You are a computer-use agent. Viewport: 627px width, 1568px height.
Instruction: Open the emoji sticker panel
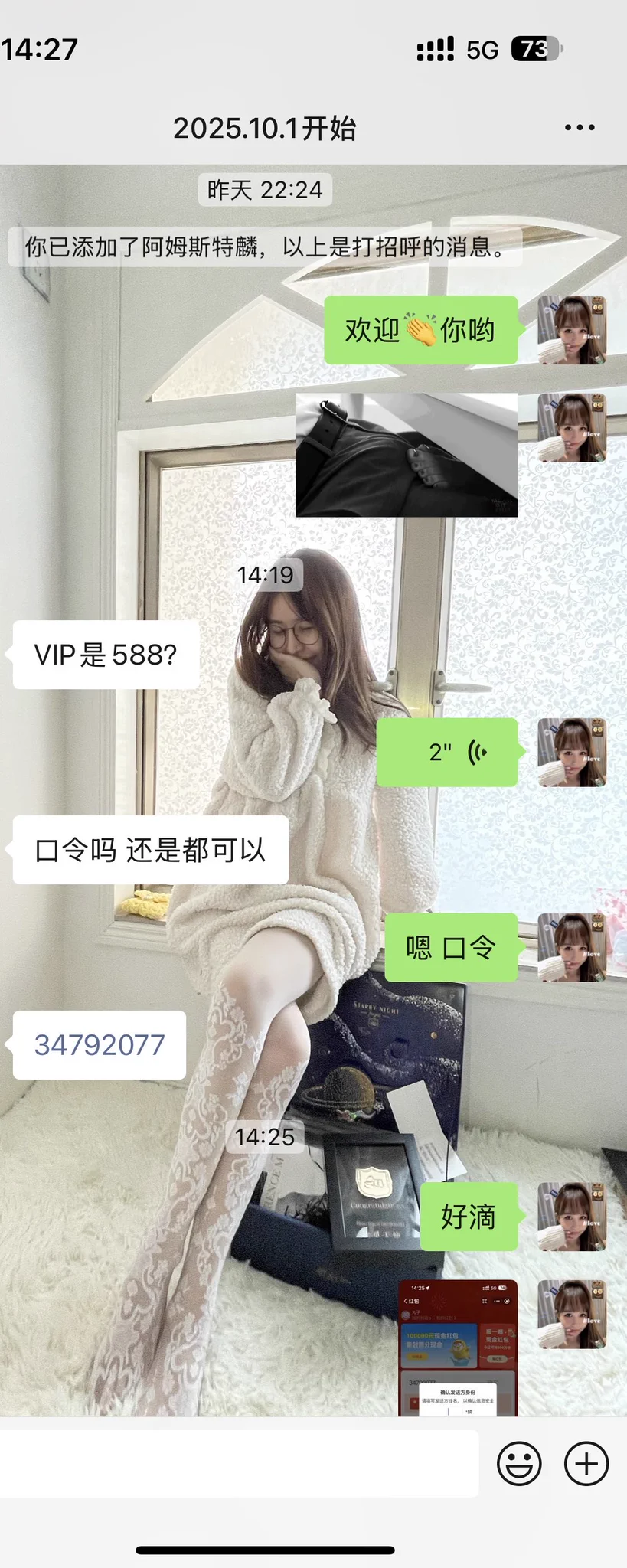point(519,1463)
